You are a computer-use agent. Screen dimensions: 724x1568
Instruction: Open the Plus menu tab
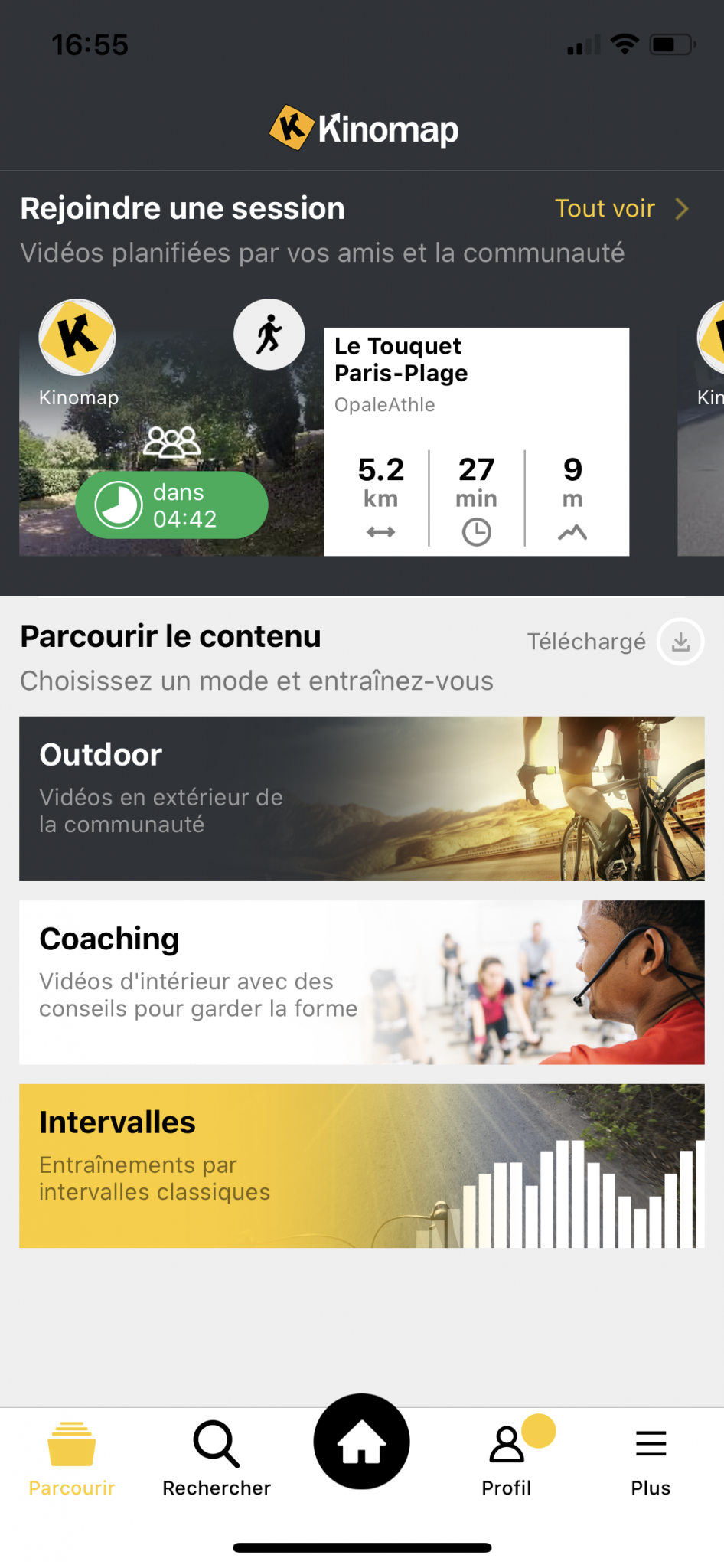651,1458
